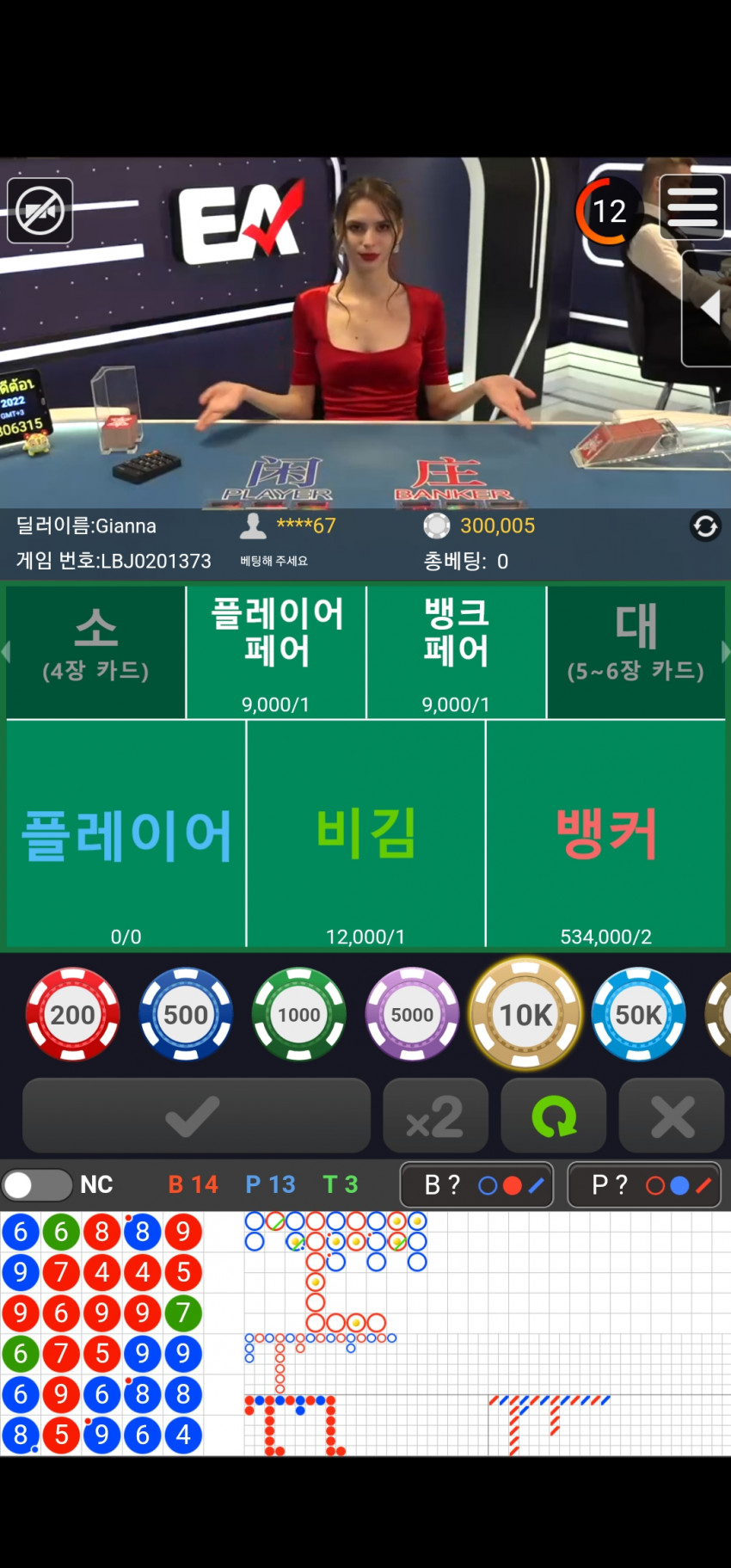This screenshot has height=1568, width=731.
Task: Bet on 플레이어 페어
Action: [276, 652]
